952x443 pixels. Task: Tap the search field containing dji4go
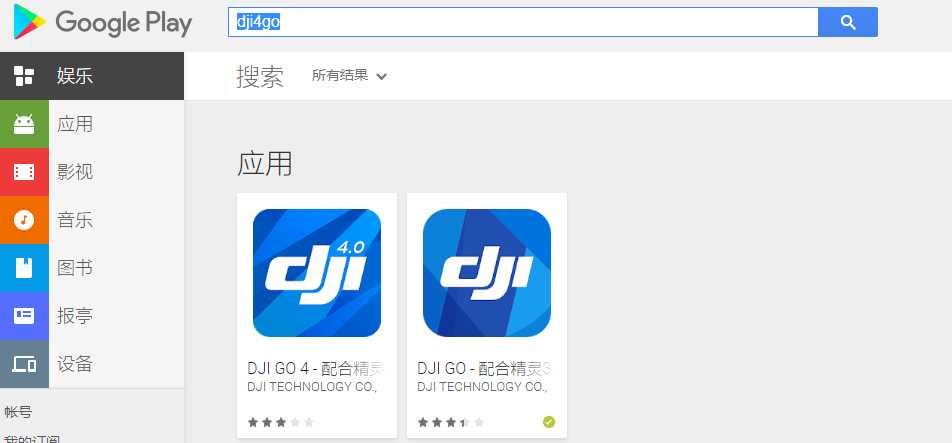click(x=522, y=22)
